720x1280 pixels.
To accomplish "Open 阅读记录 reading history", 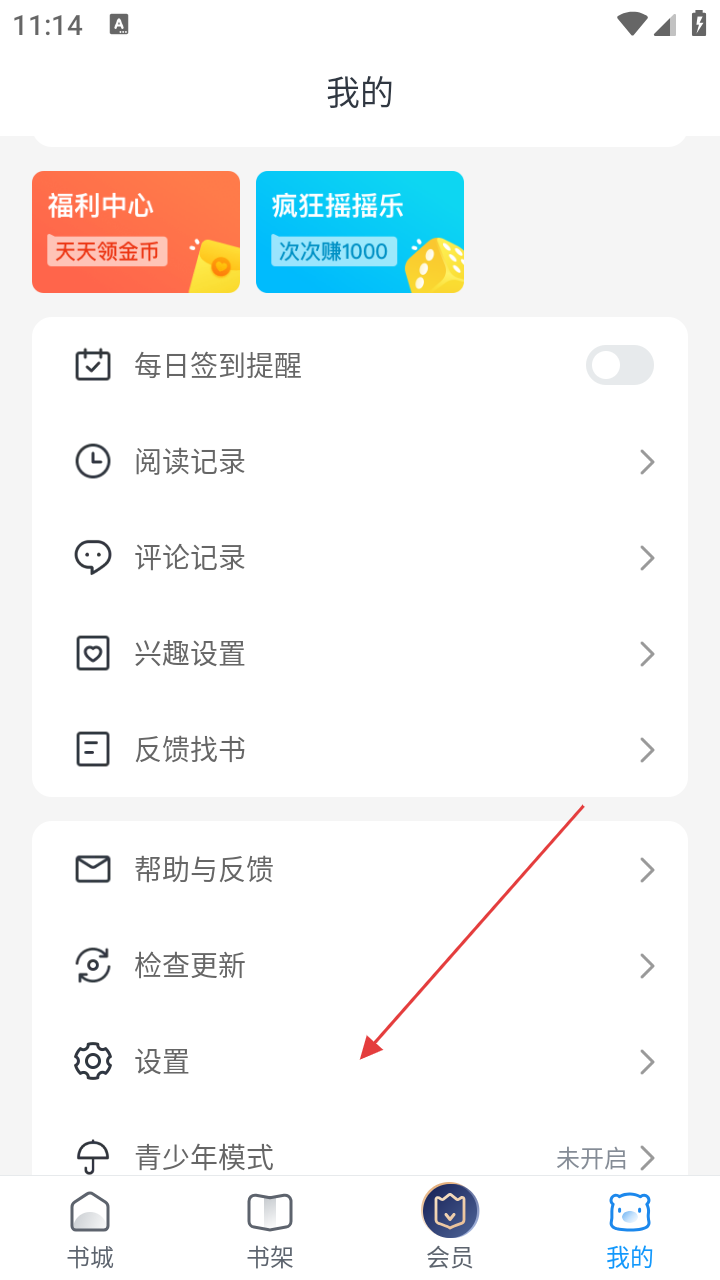I will [x=360, y=462].
